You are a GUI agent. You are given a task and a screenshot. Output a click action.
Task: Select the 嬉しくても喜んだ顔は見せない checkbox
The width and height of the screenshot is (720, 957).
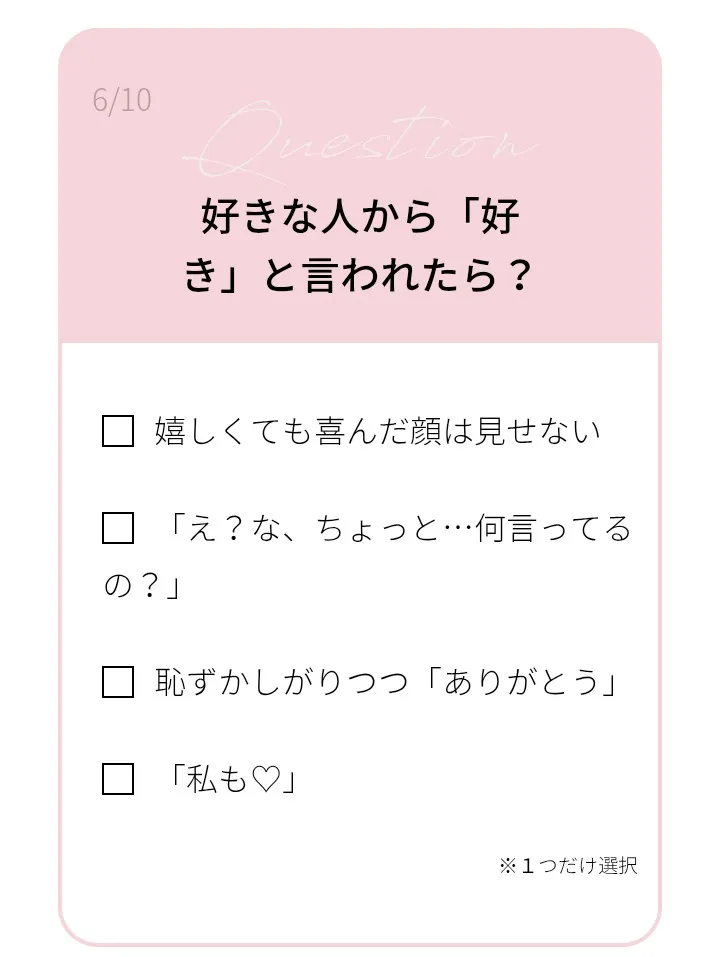point(118,431)
